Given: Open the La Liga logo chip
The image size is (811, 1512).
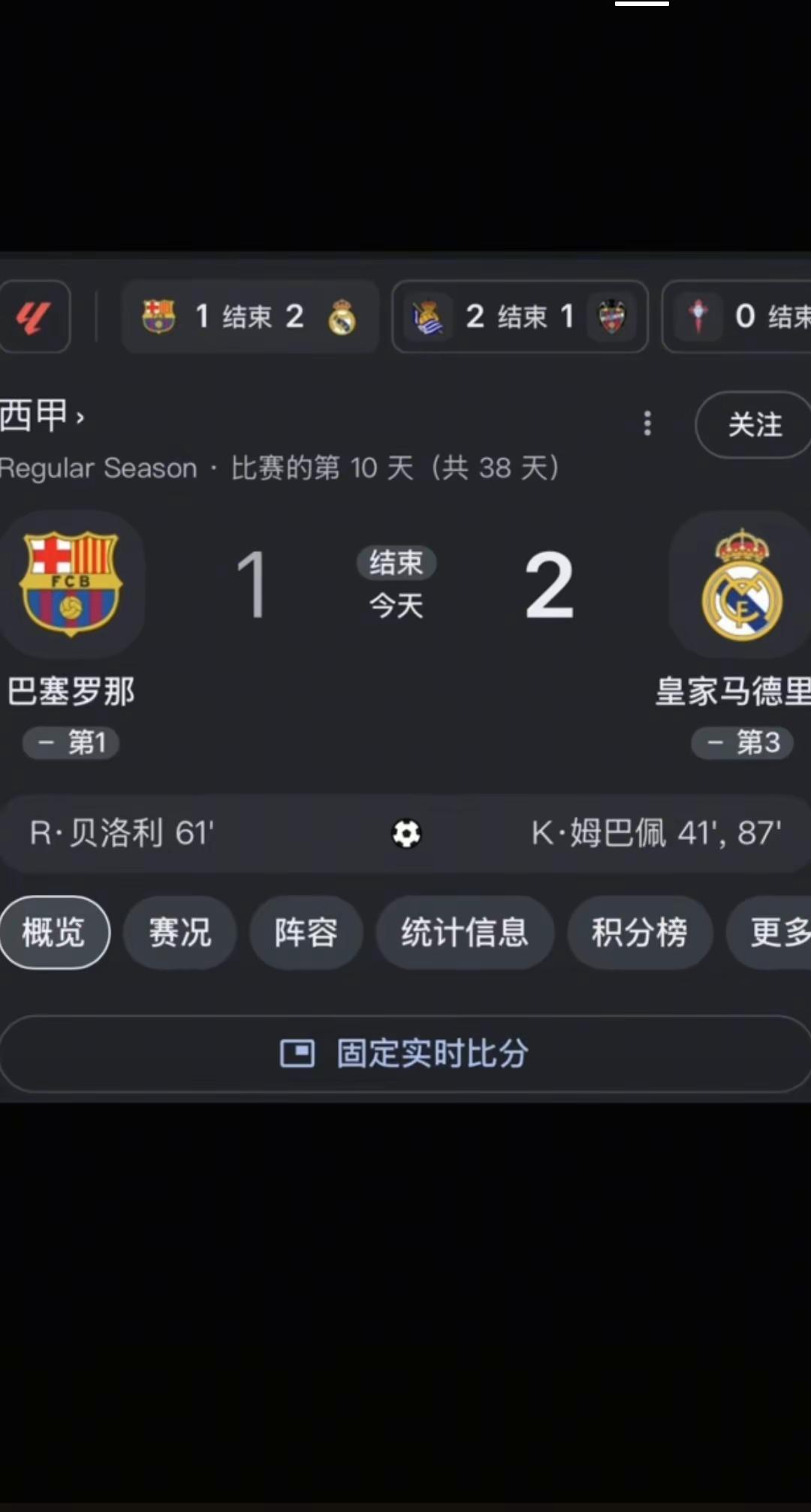Looking at the screenshot, I should [x=34, y=317].
